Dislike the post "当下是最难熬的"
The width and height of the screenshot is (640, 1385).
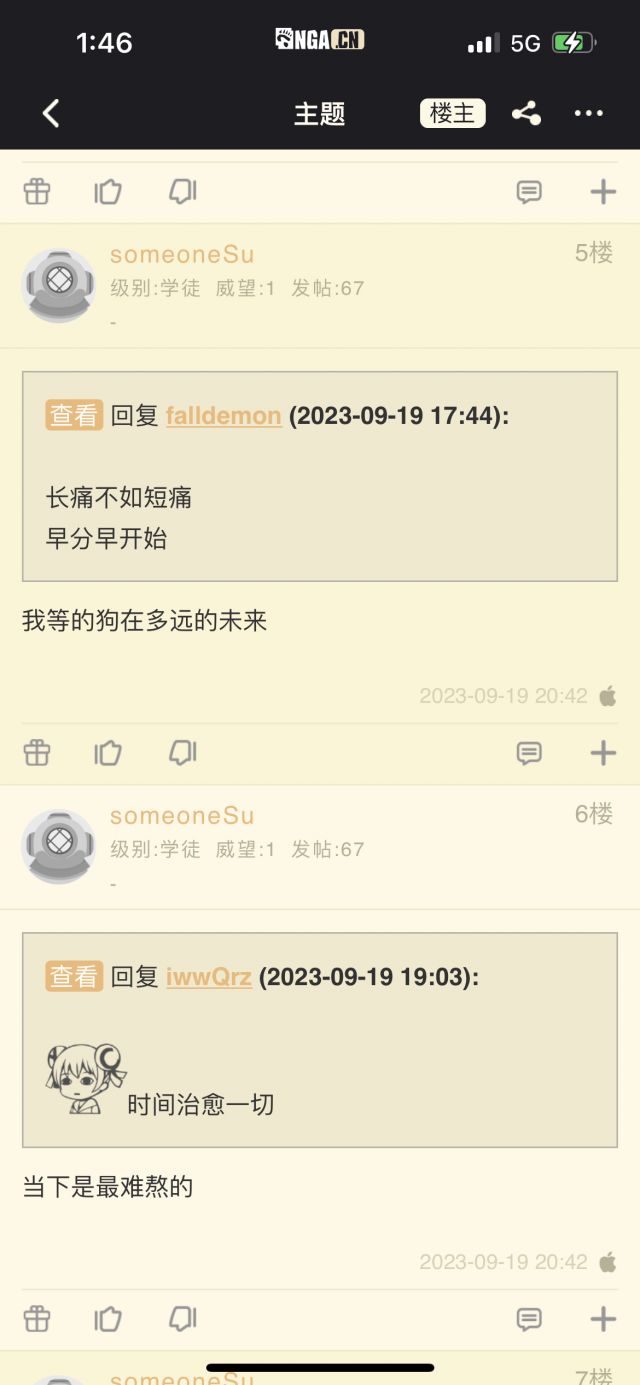(x=182, y=1319)
